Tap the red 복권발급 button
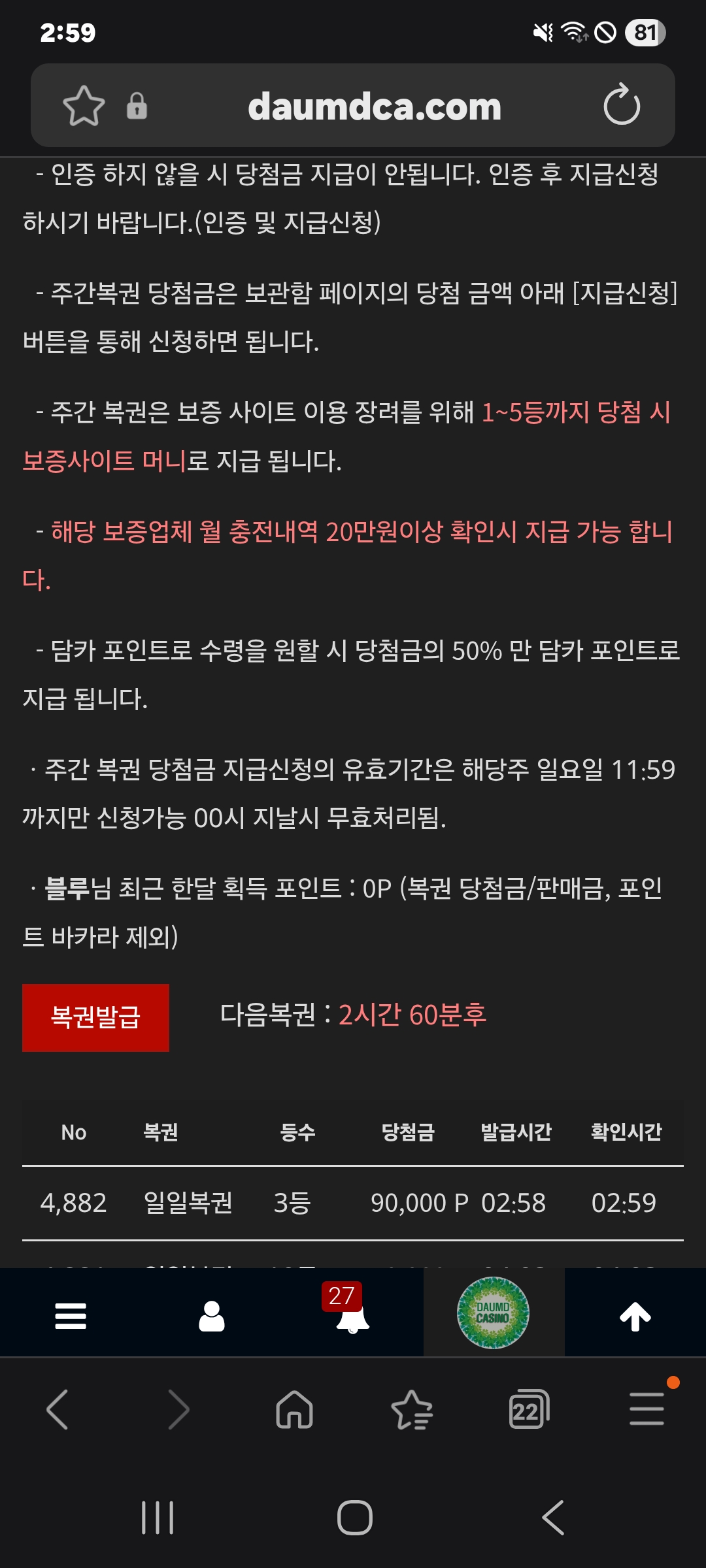This screenshot has height=1568, width=706. (95, 1017)
